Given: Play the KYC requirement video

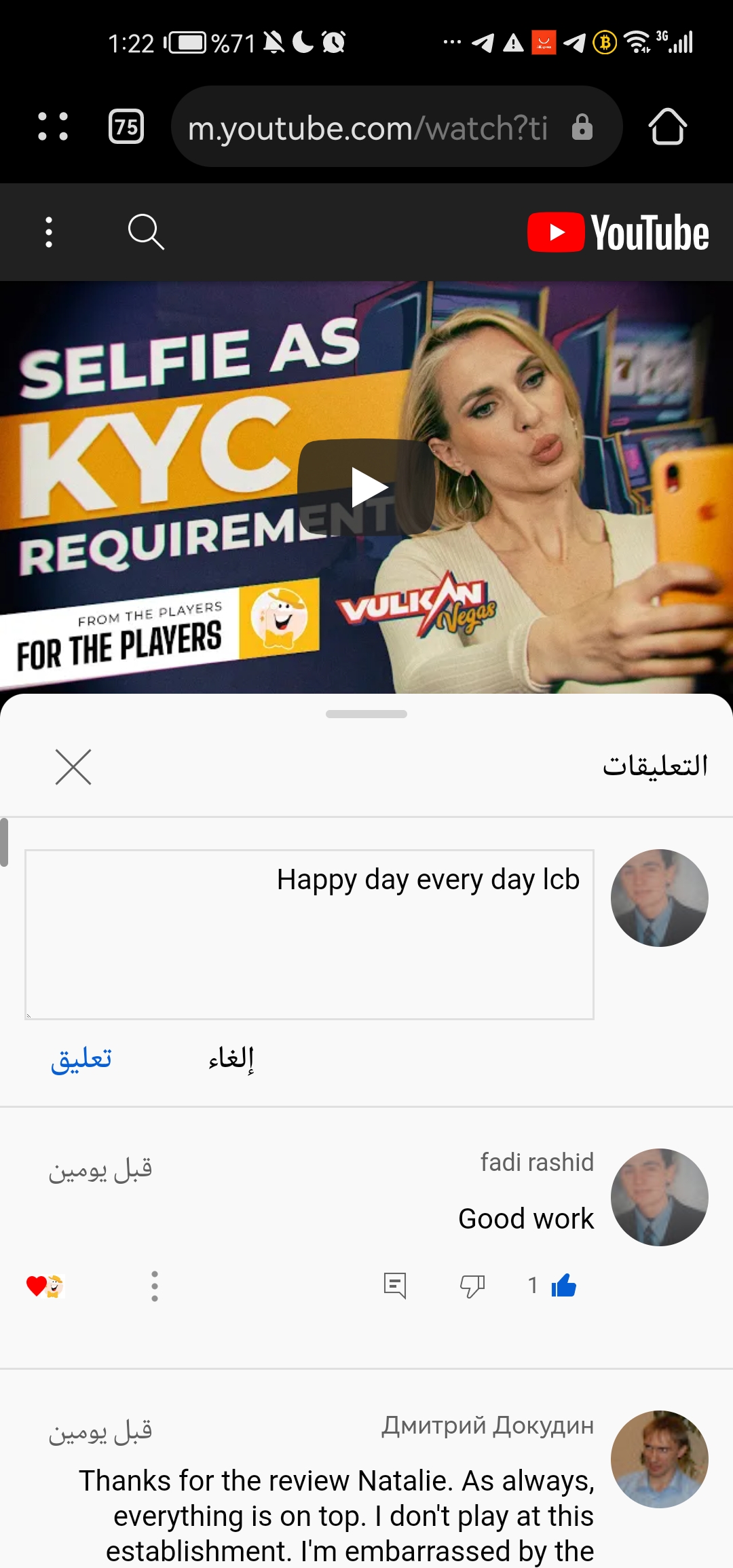Looking at the screenshot, I should tap(366, 487).
